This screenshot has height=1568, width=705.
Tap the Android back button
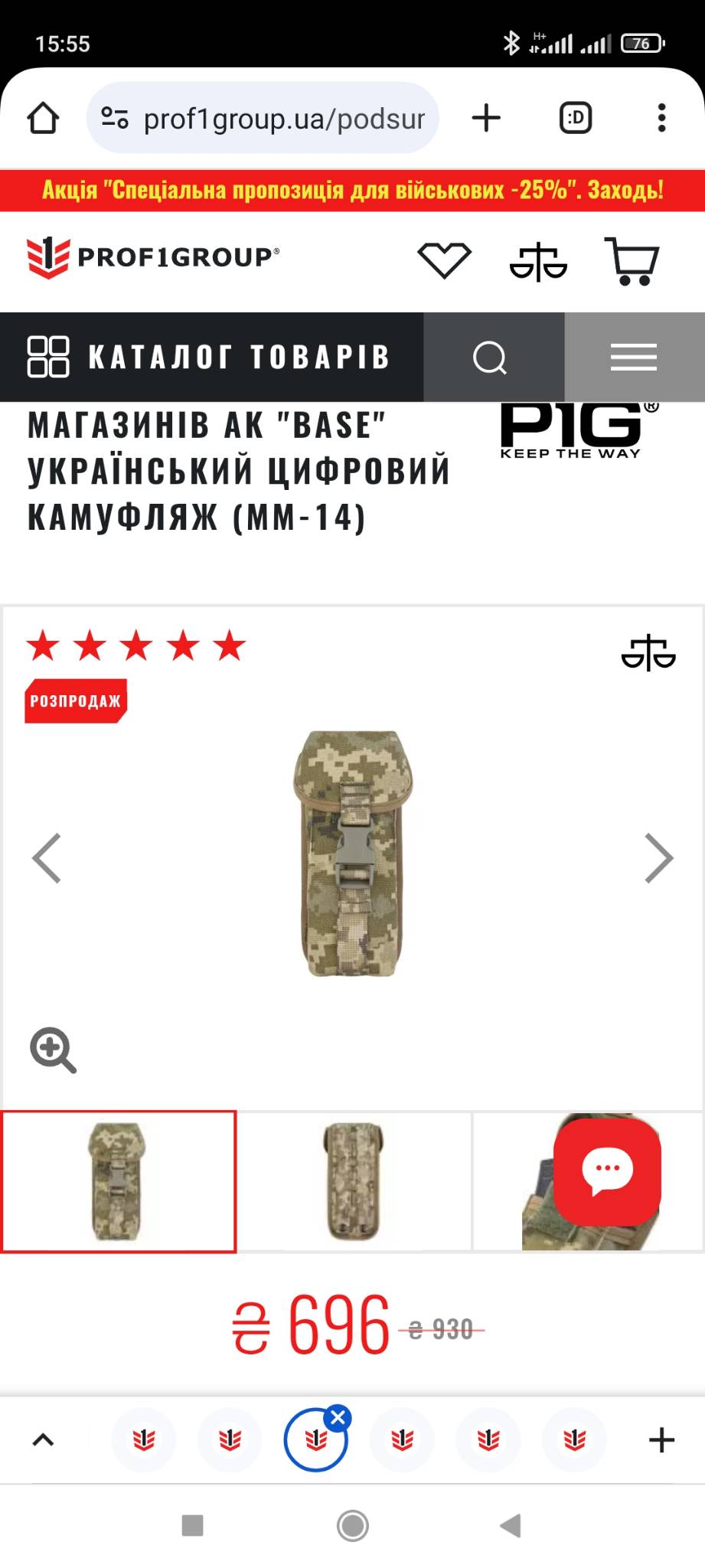click(x=510, y=1525)
